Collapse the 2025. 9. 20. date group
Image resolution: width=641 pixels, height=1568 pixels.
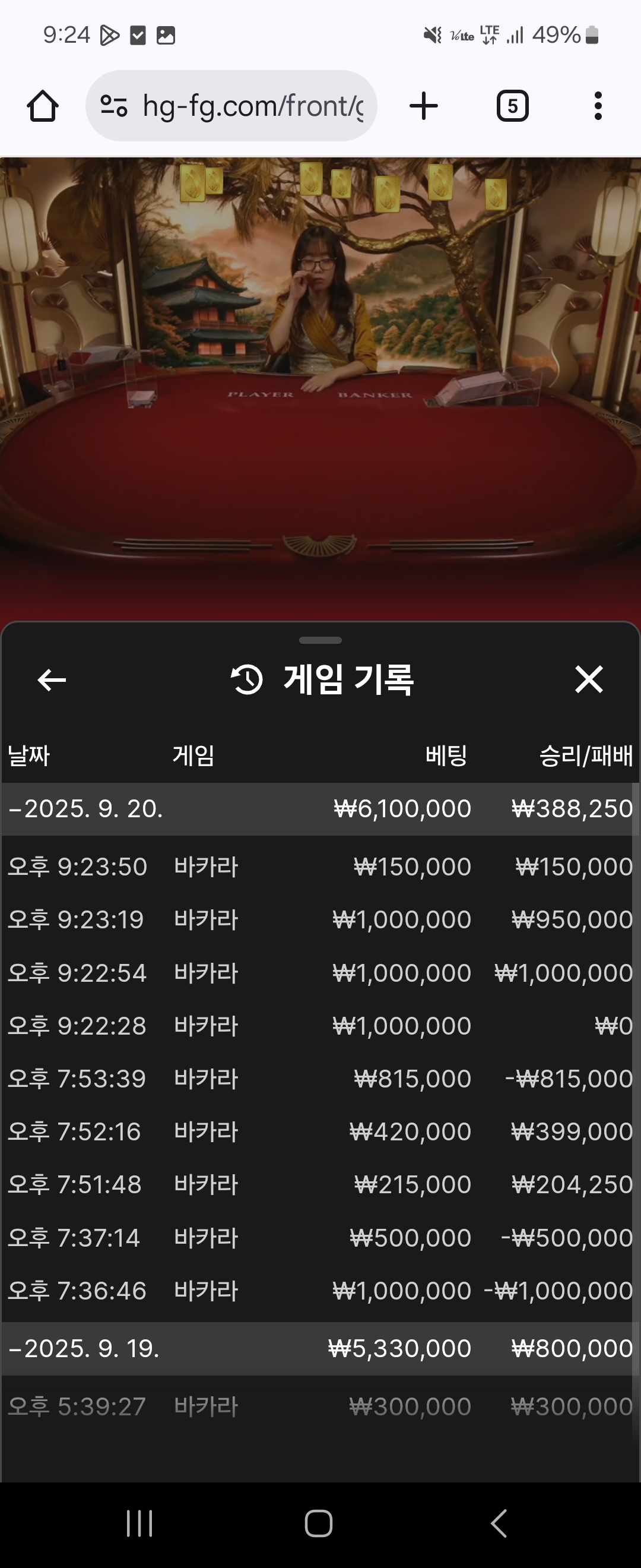tap(85, 808)
